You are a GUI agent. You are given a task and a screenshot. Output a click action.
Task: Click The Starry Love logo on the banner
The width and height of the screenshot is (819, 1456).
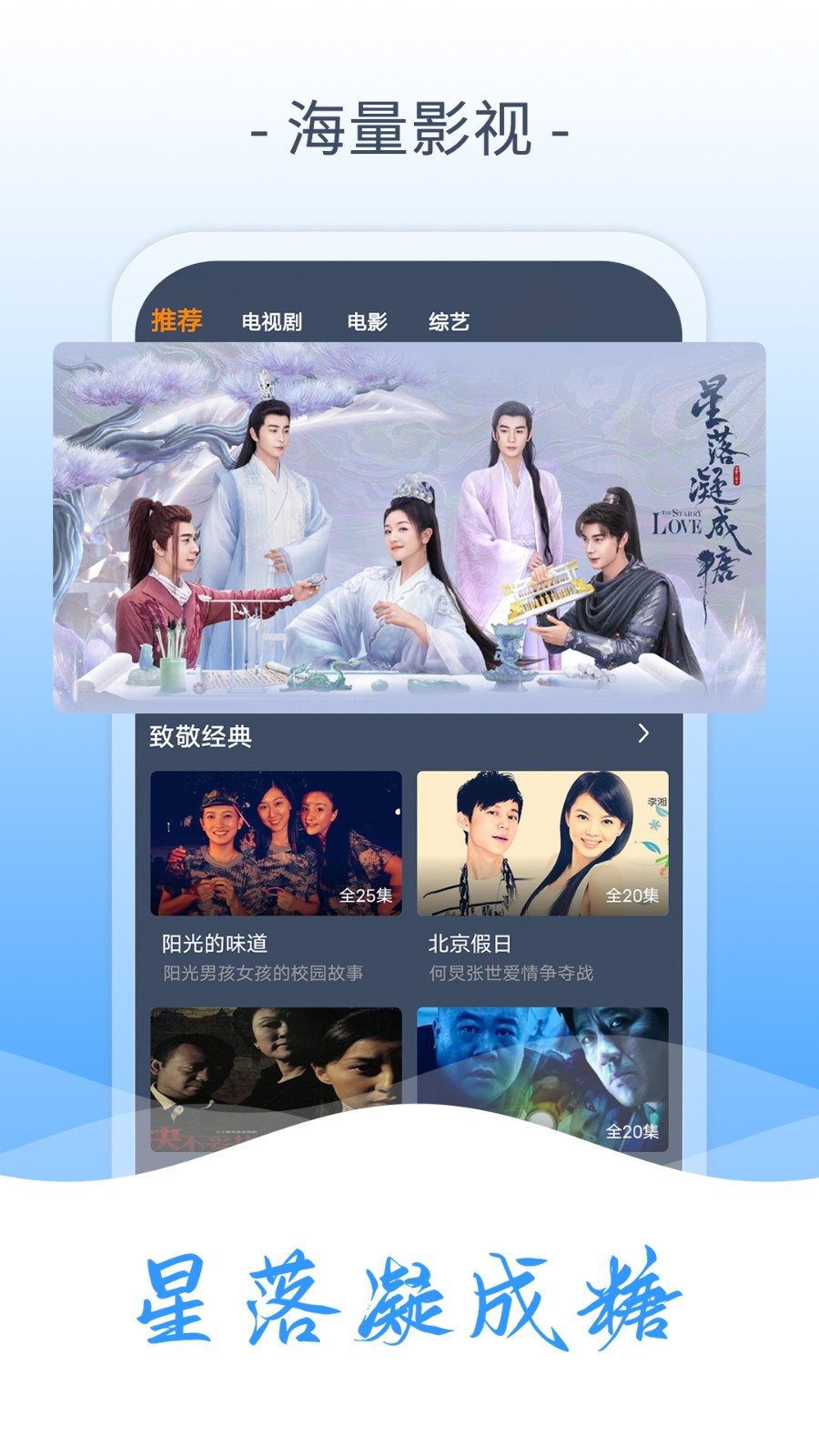click(x=673, y=517)
